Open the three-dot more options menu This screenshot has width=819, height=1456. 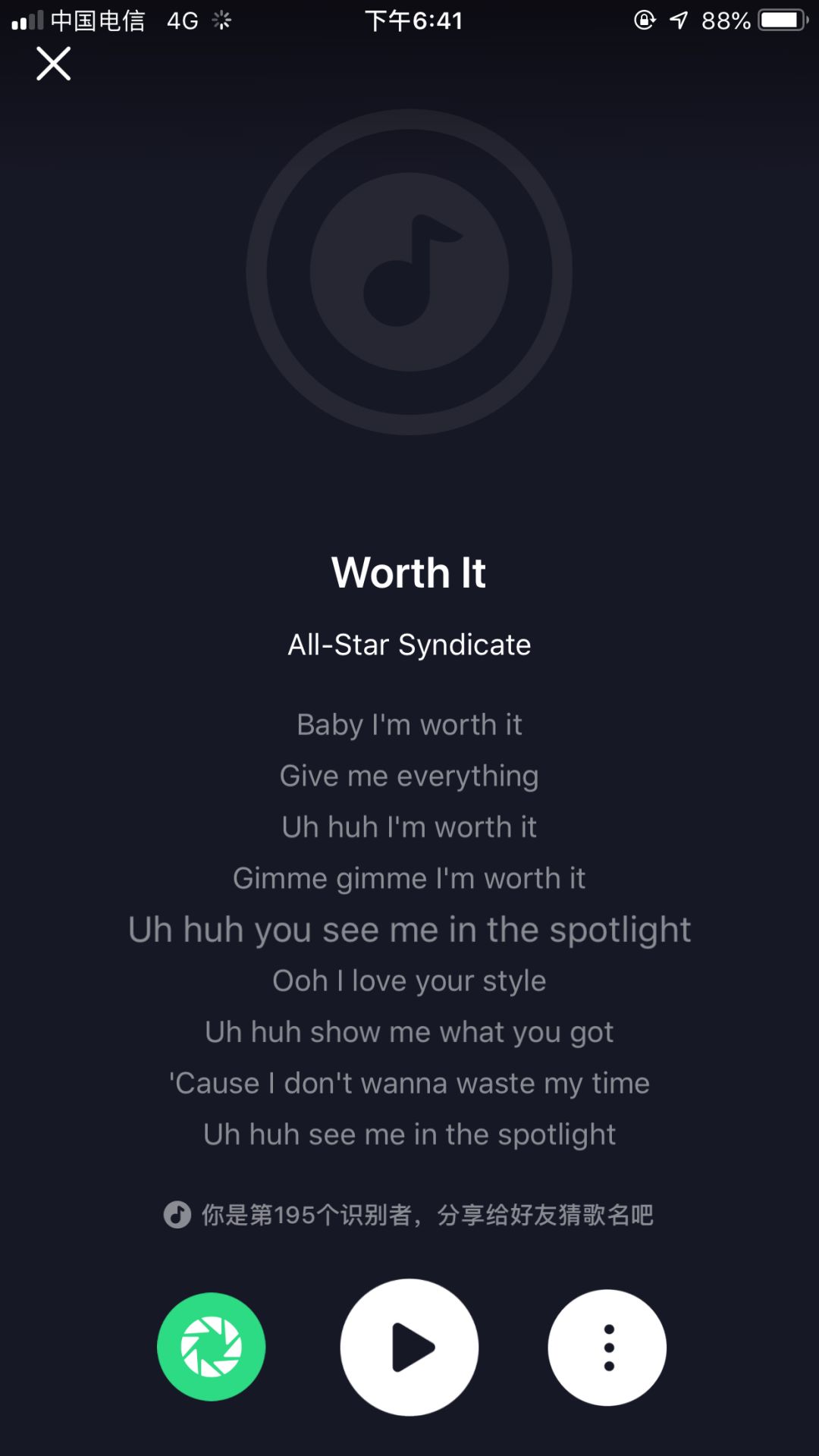pyautogui.click(x=607, y=1348)
